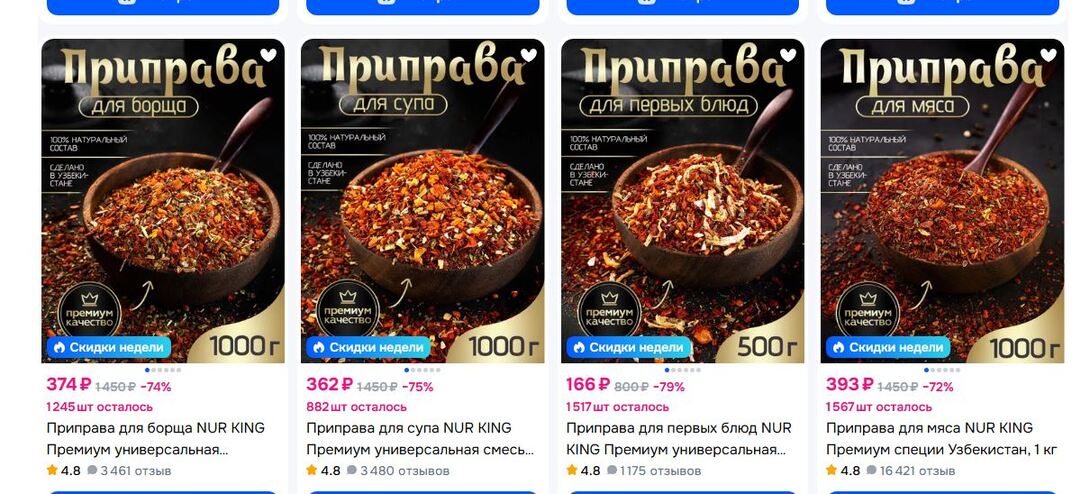Add Приправа для первых блюд to favorites

click(788, 56)
